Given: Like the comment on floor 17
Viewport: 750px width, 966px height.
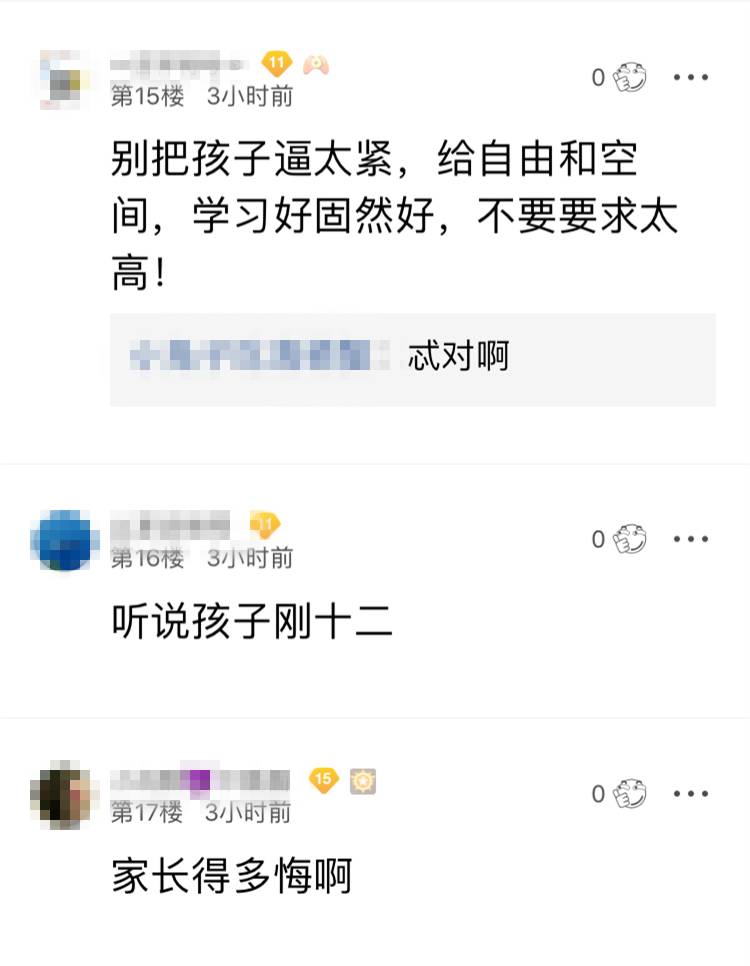Looking at the screenshot, I should (629, 794).
